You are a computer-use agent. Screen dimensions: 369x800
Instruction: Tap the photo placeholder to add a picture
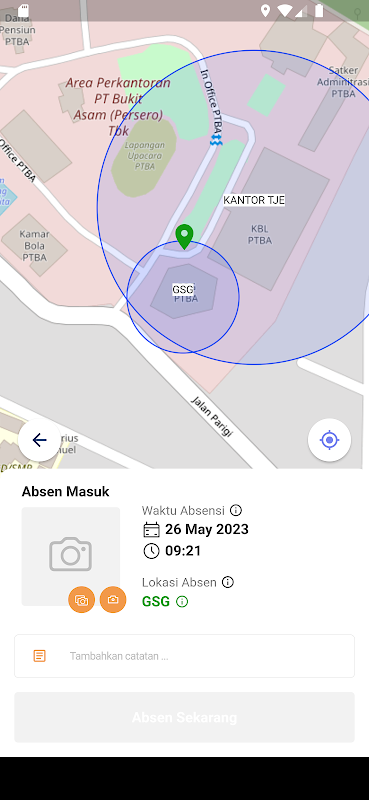(x=70, y=556)
